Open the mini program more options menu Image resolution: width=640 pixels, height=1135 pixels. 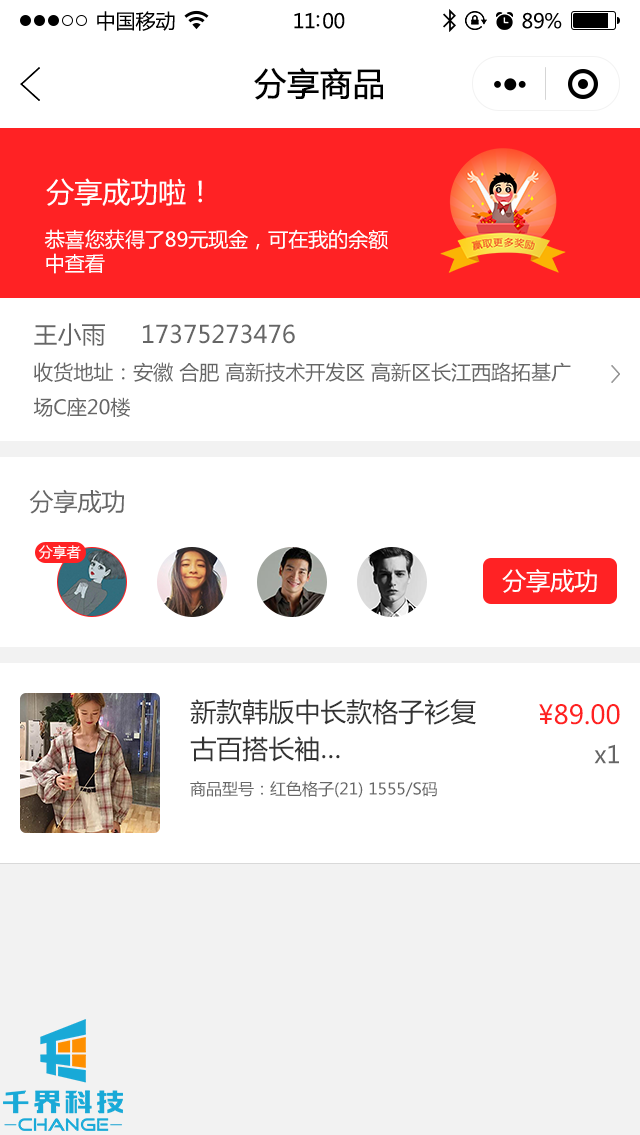click(510, 84)
